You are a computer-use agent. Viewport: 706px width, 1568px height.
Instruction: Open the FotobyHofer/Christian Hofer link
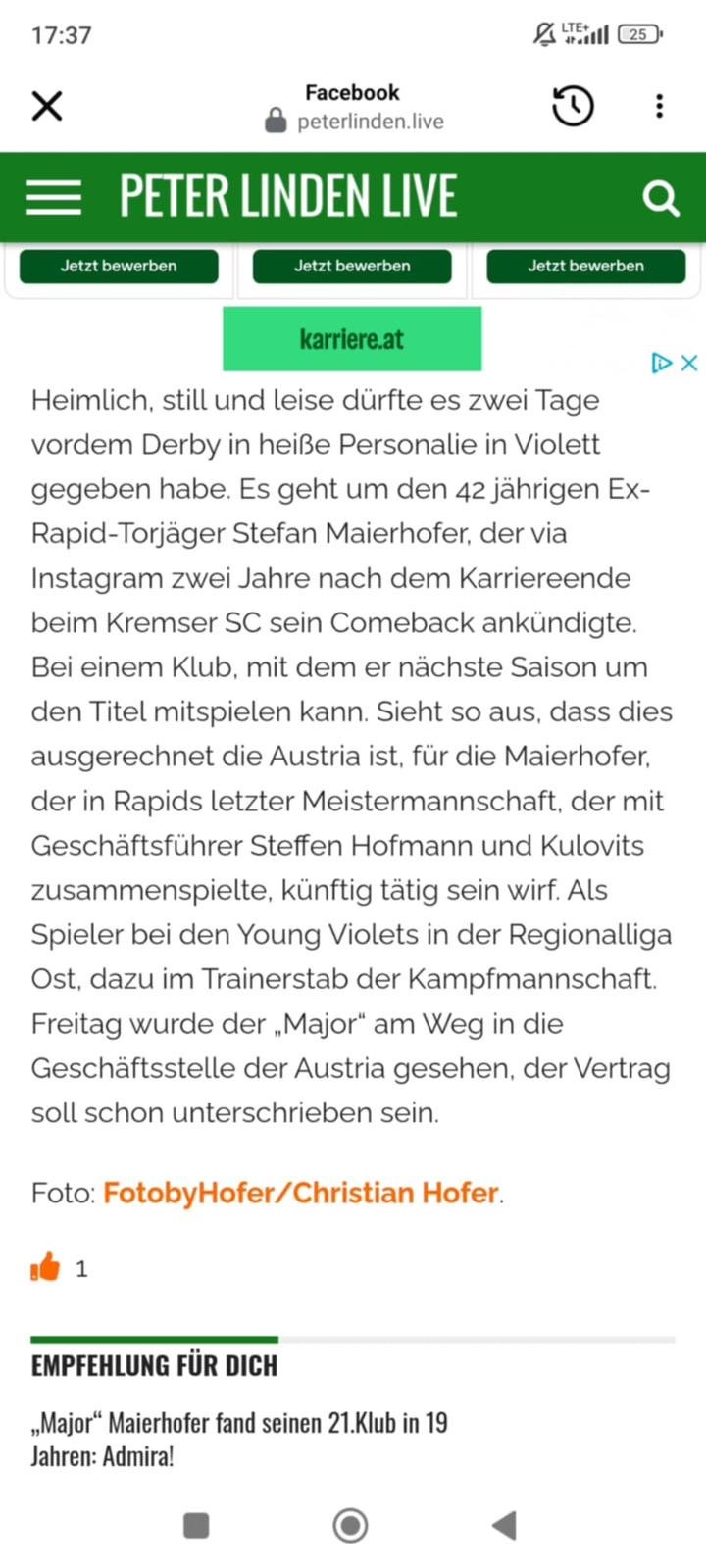pyautogui.click(x=301, y=1193)
